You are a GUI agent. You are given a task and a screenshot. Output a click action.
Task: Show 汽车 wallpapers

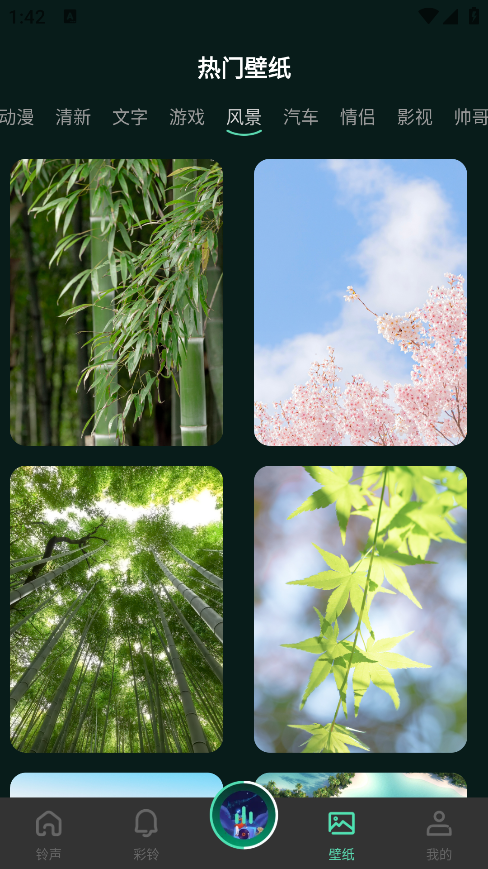[301, 117]
